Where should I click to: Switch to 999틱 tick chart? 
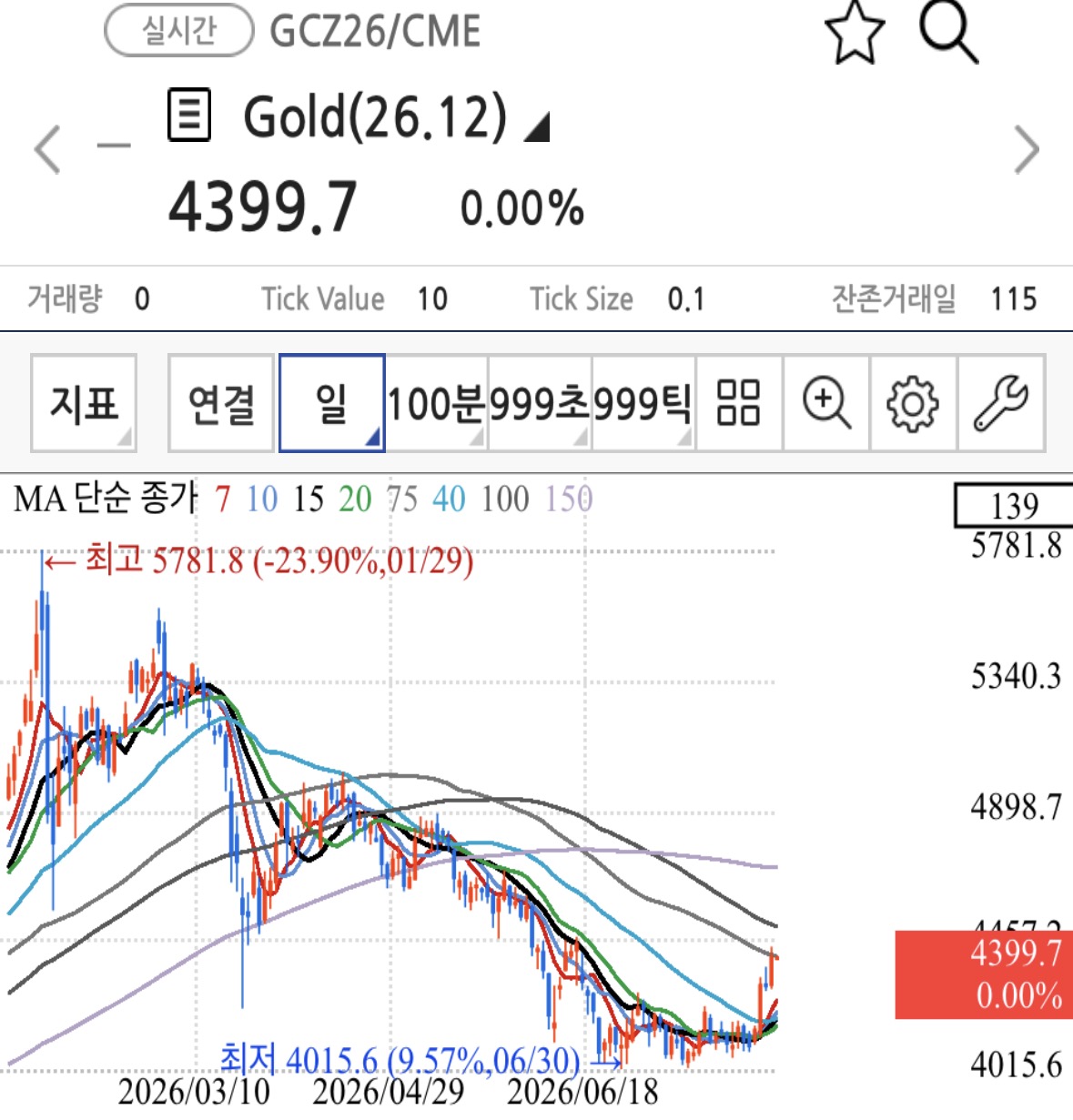pyautogui.click(x=643, y=403)
